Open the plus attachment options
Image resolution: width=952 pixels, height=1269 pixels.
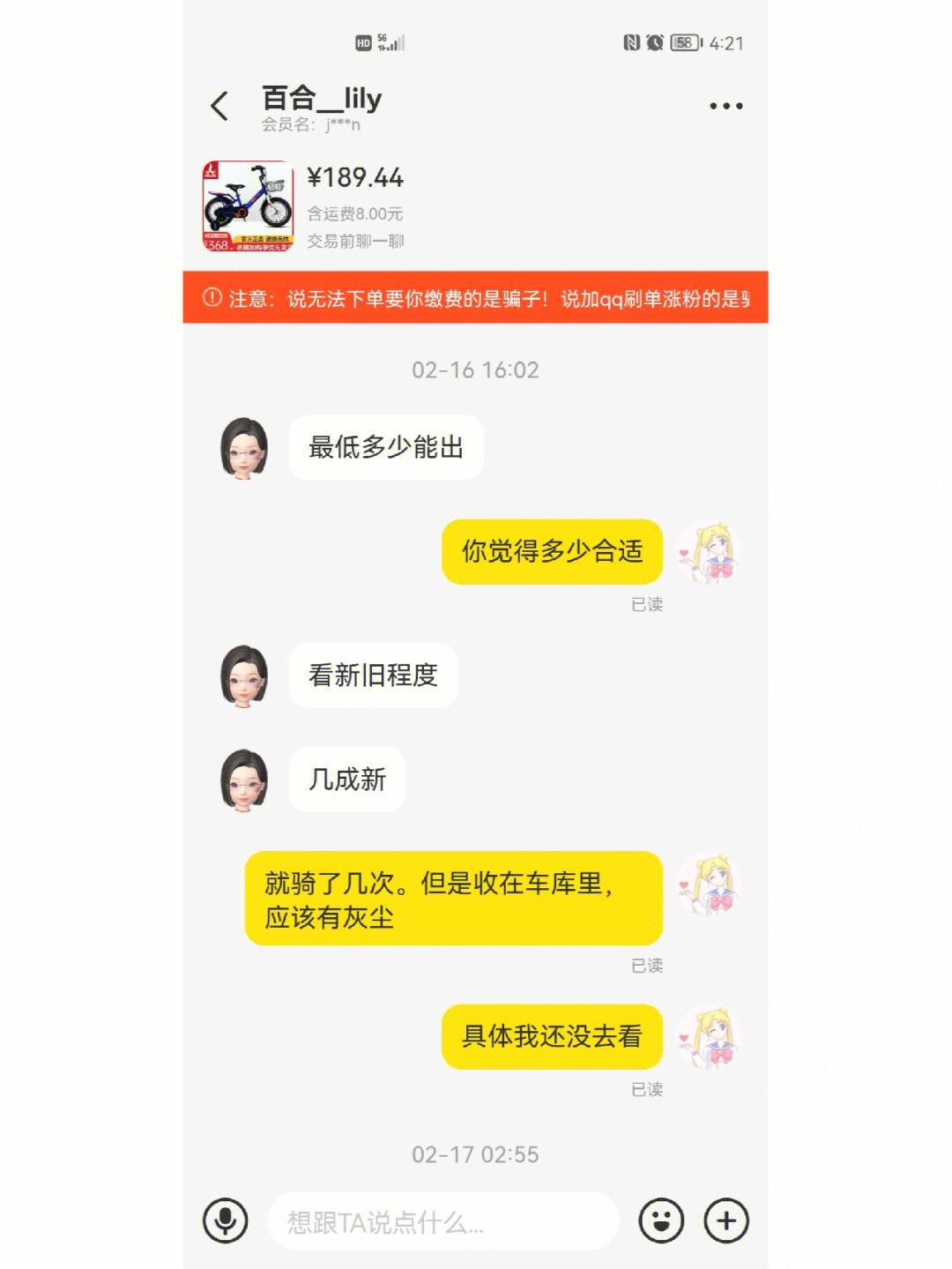coord(726,1221)
